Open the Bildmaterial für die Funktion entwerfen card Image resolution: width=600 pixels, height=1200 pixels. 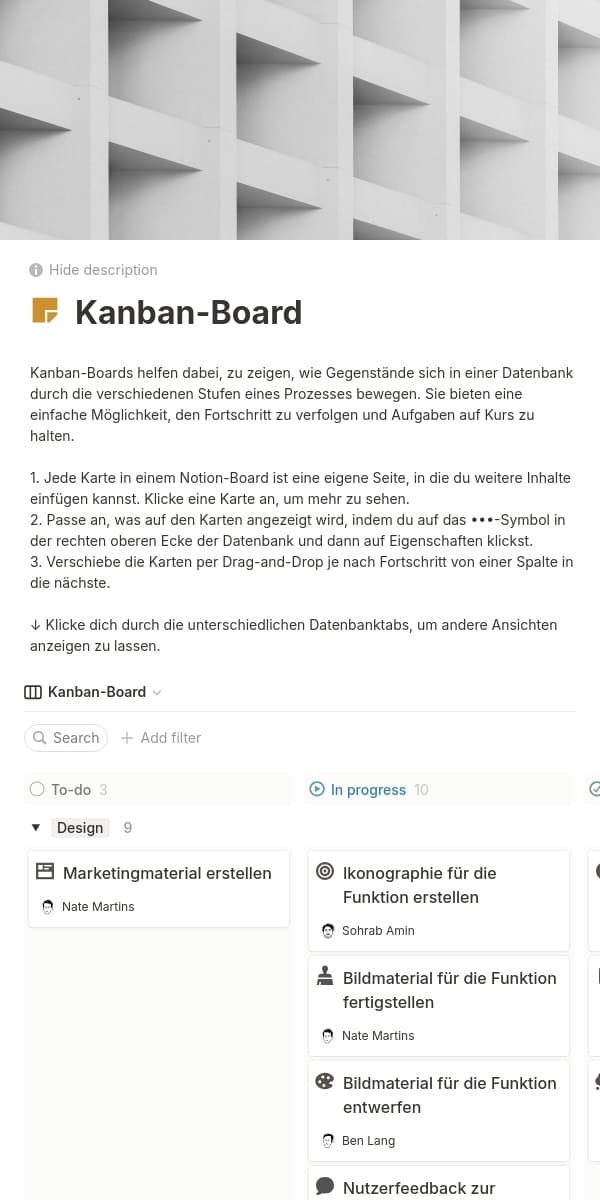coord(449,1095)
